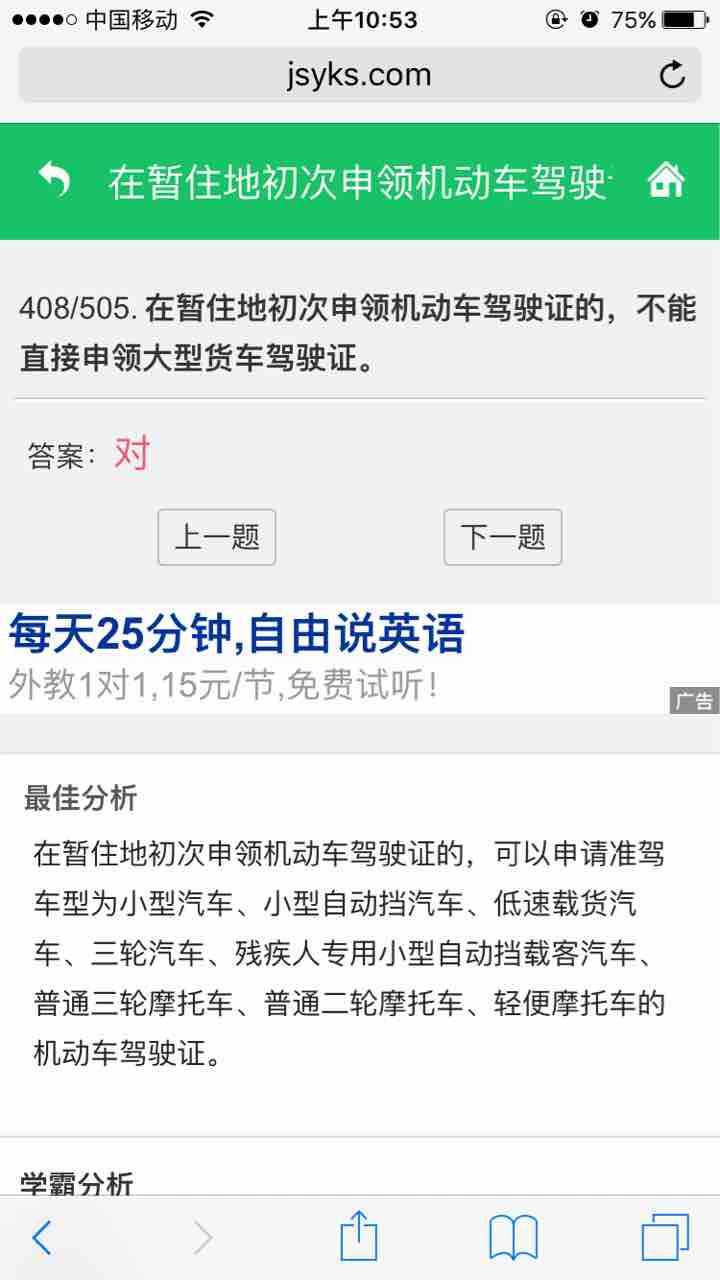Open the English learning ad banner

pos(300,658)
